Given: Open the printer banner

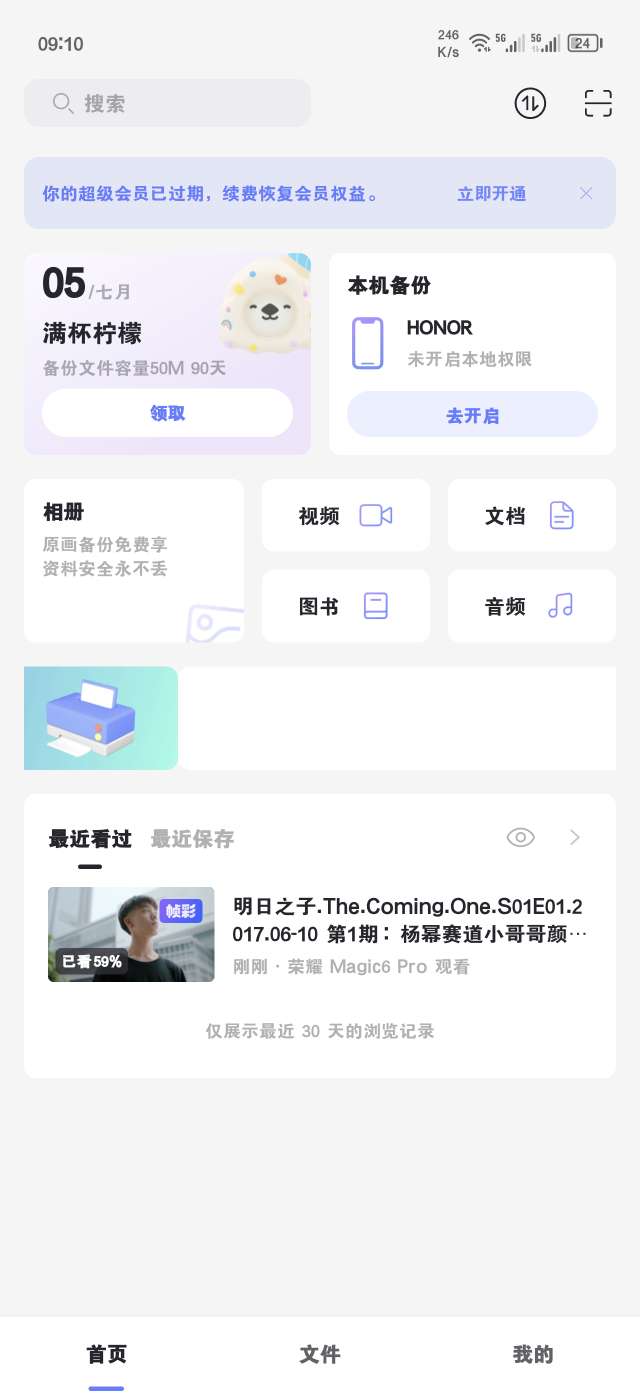Looking at the screenshot, I should tap(101, 718).
